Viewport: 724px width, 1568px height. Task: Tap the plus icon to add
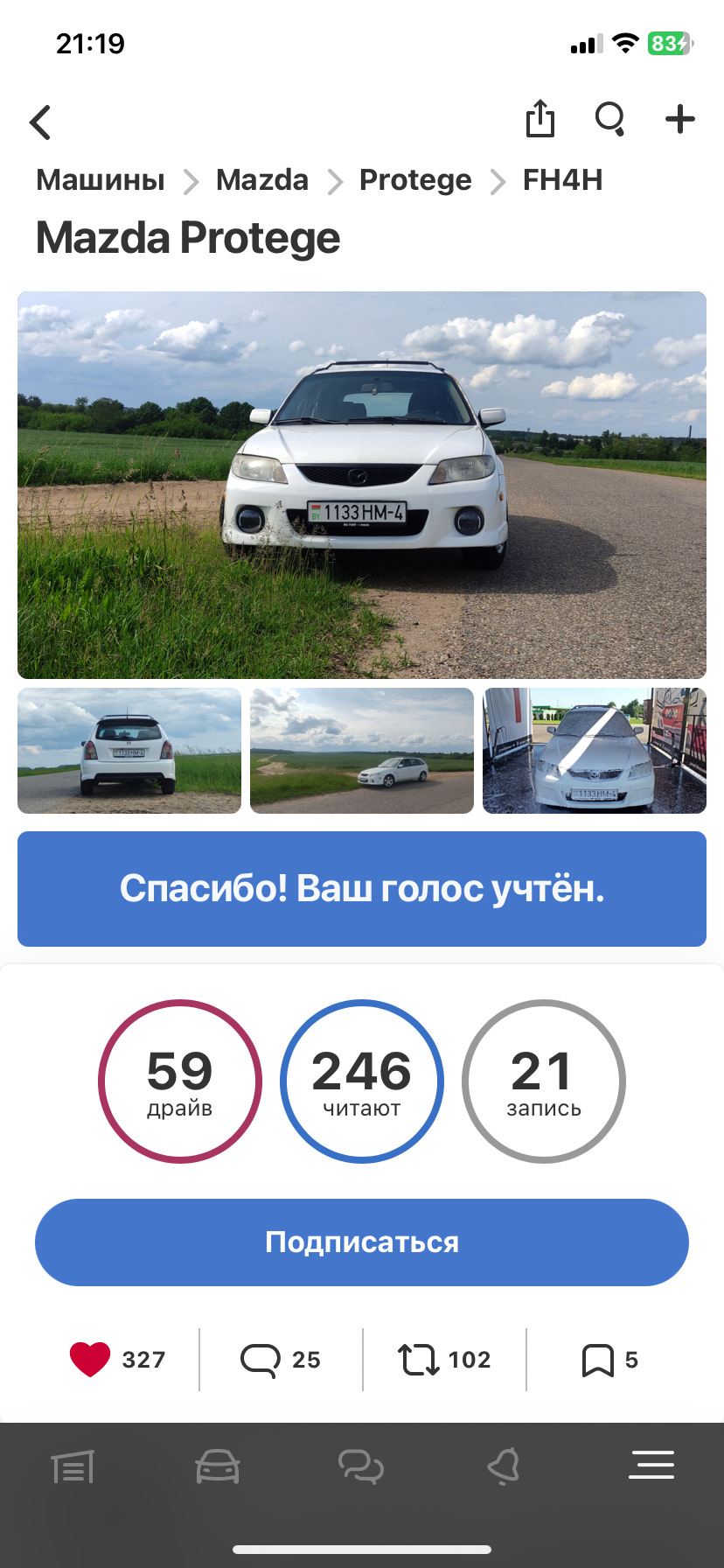pos(679,119)
